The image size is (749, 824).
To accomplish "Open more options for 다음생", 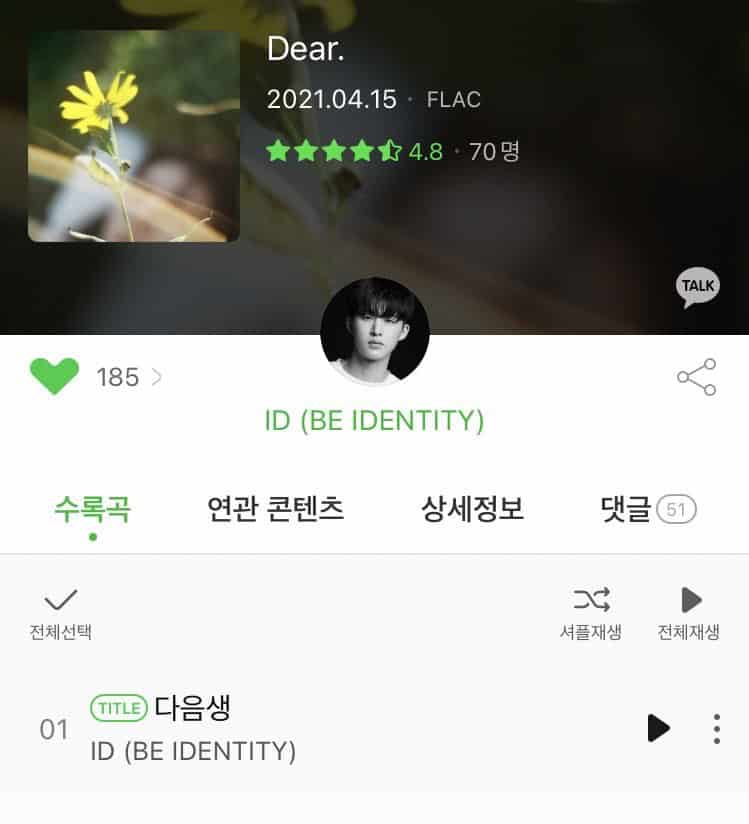I will [717, 728].
